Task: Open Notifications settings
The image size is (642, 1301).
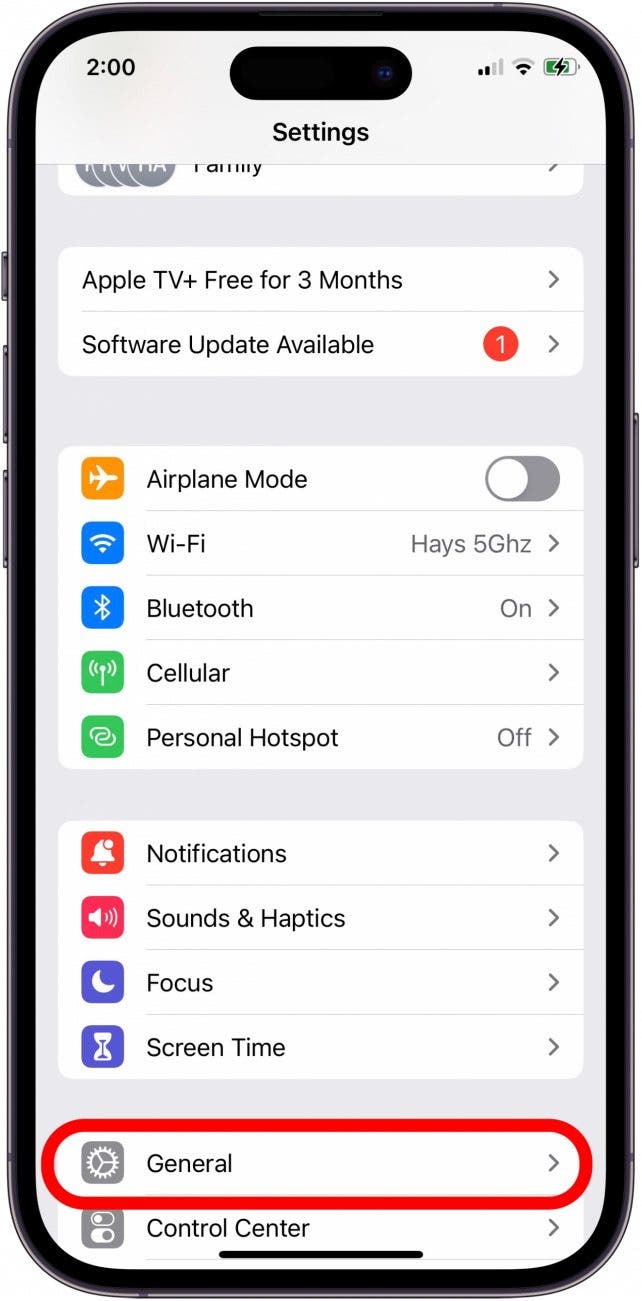Action: [x=320, y=854]
